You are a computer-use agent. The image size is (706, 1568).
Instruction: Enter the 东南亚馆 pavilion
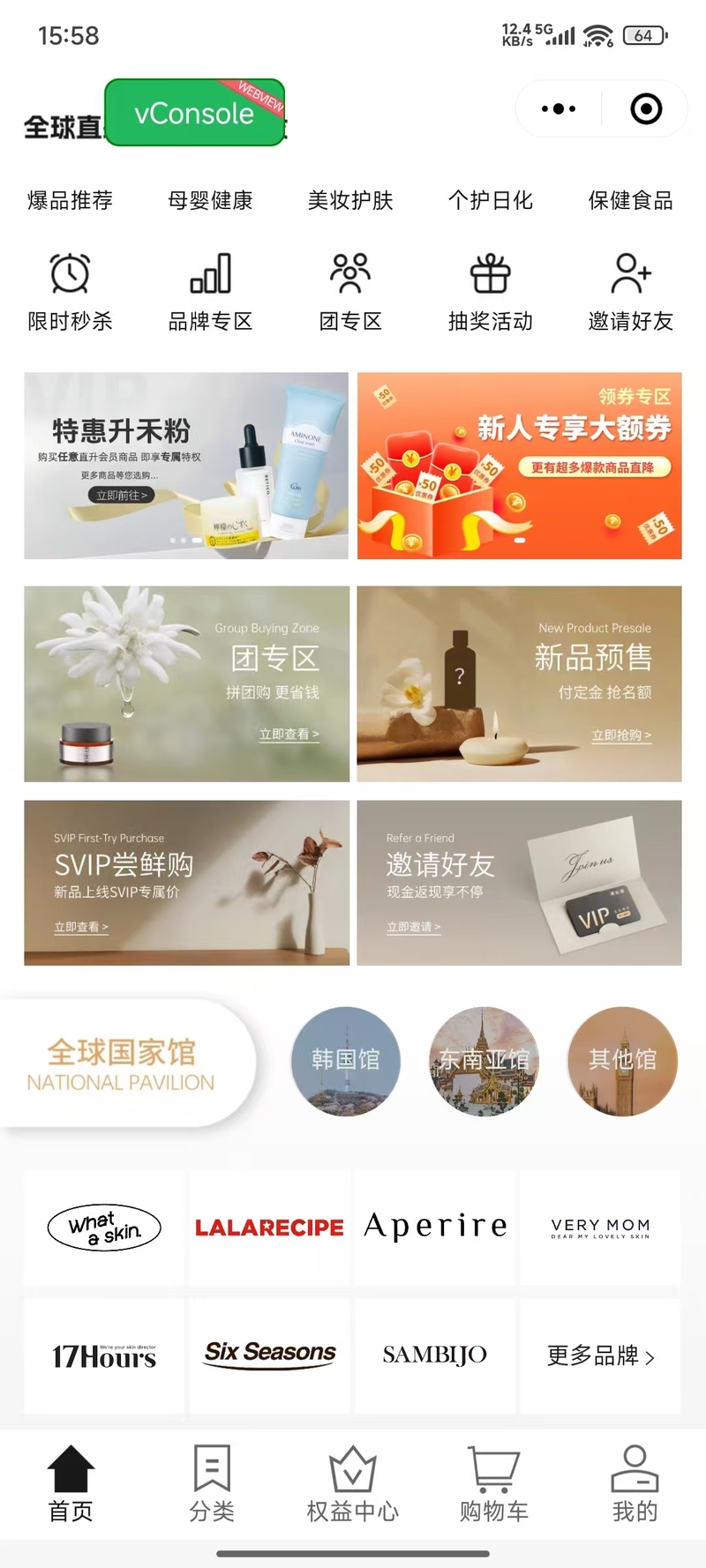pos(484,1061)
